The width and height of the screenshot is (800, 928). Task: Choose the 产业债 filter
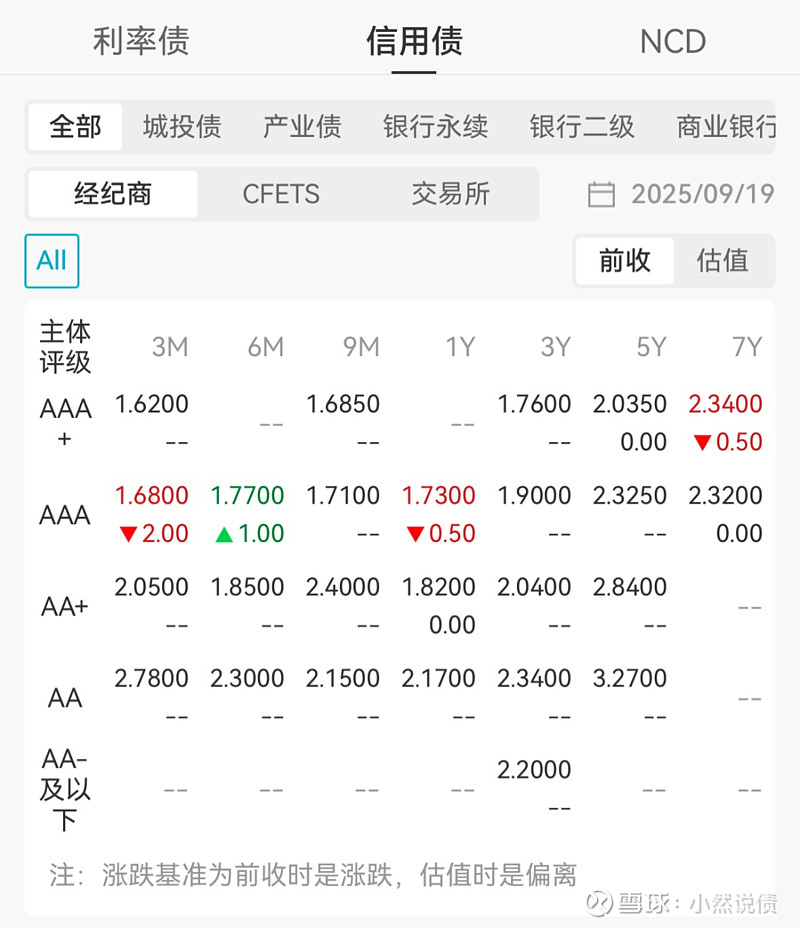[301, 127]
